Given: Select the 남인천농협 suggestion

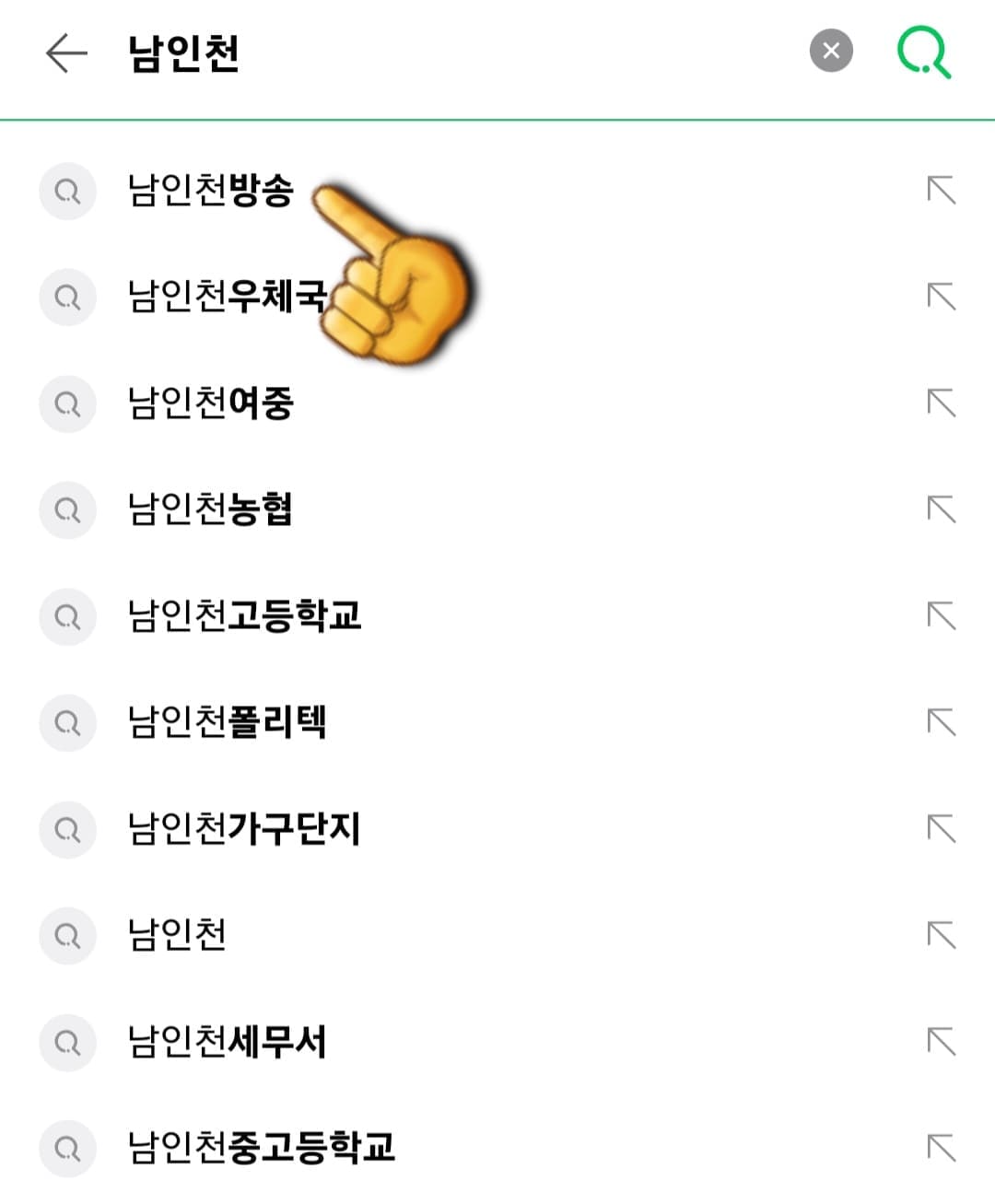Looking at the screenshot, I should (212, 510).
